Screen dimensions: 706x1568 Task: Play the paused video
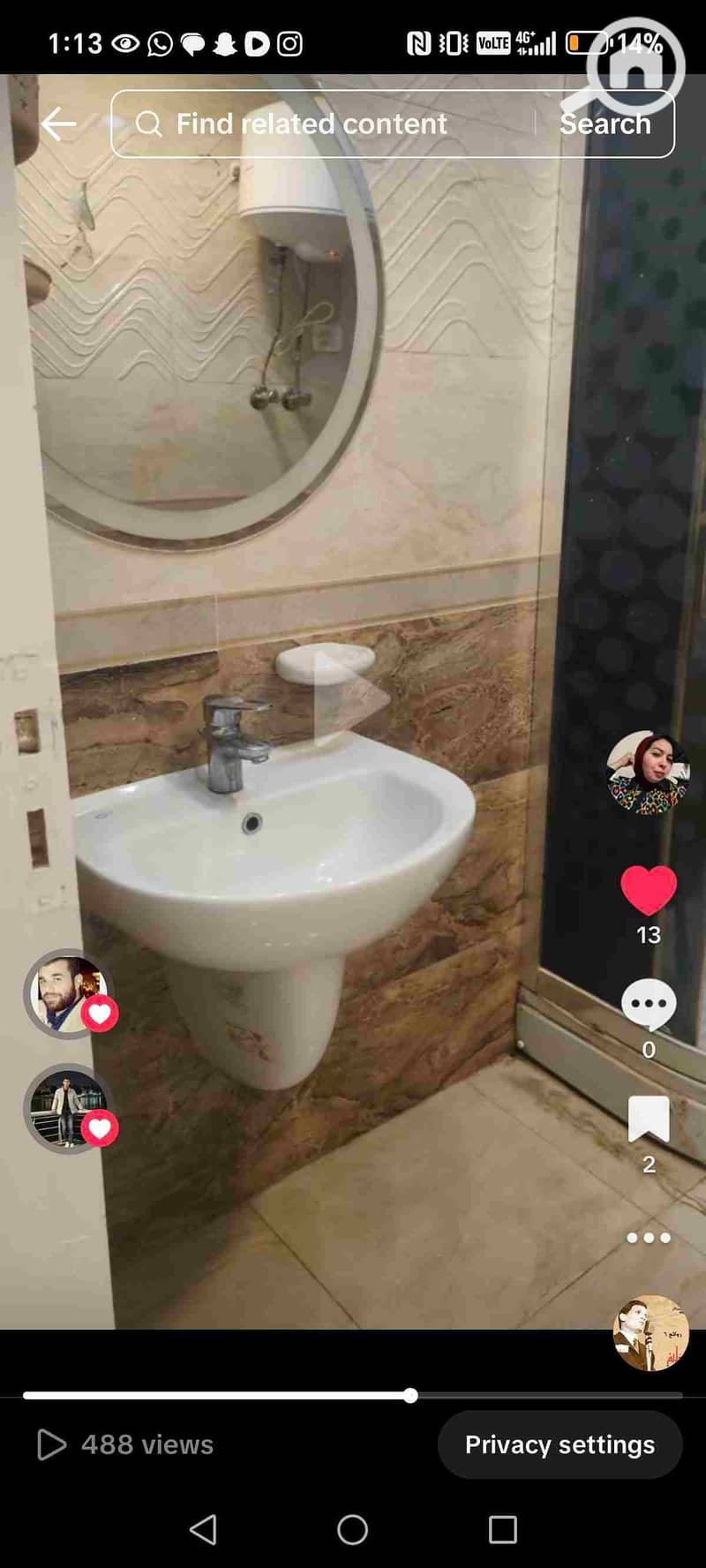[x=351, y=699]
